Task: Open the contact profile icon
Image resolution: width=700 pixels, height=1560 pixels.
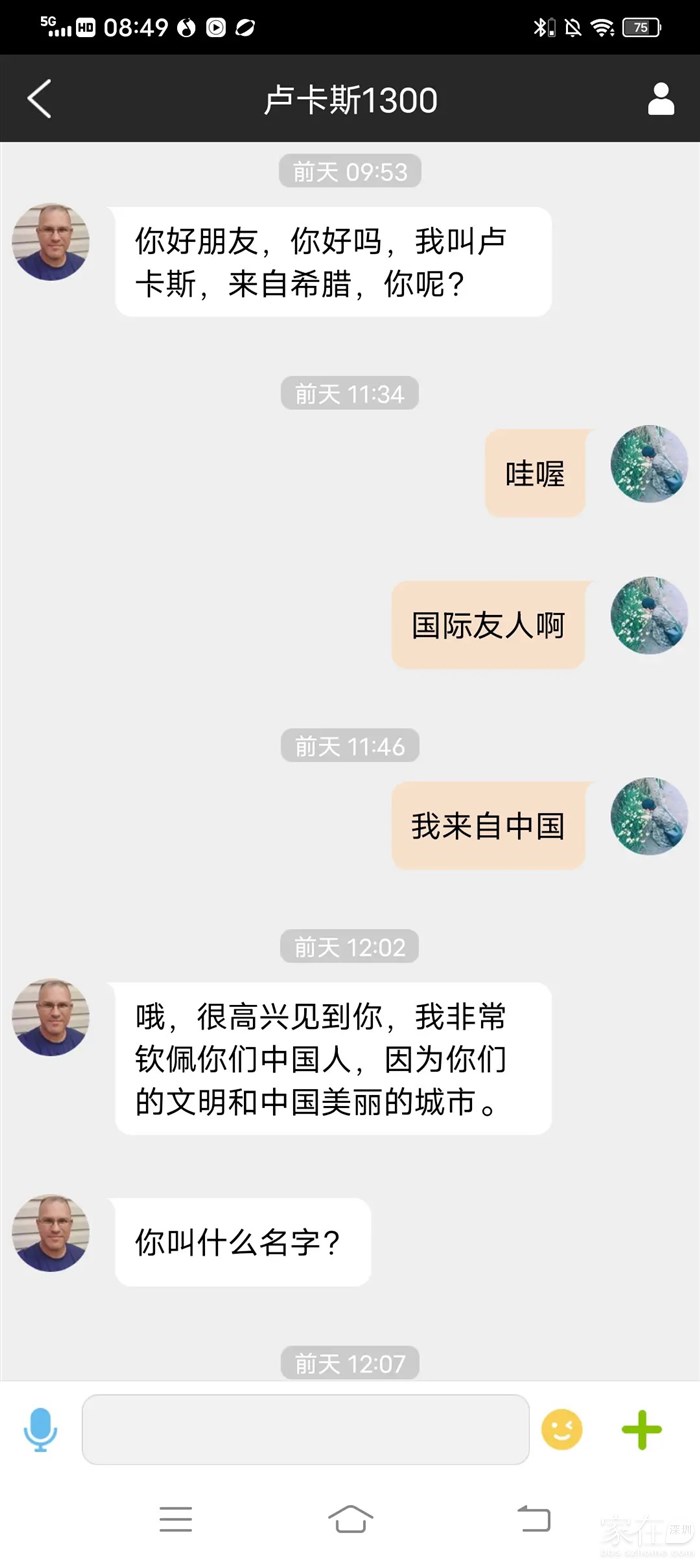Action: tap(660, 99)
